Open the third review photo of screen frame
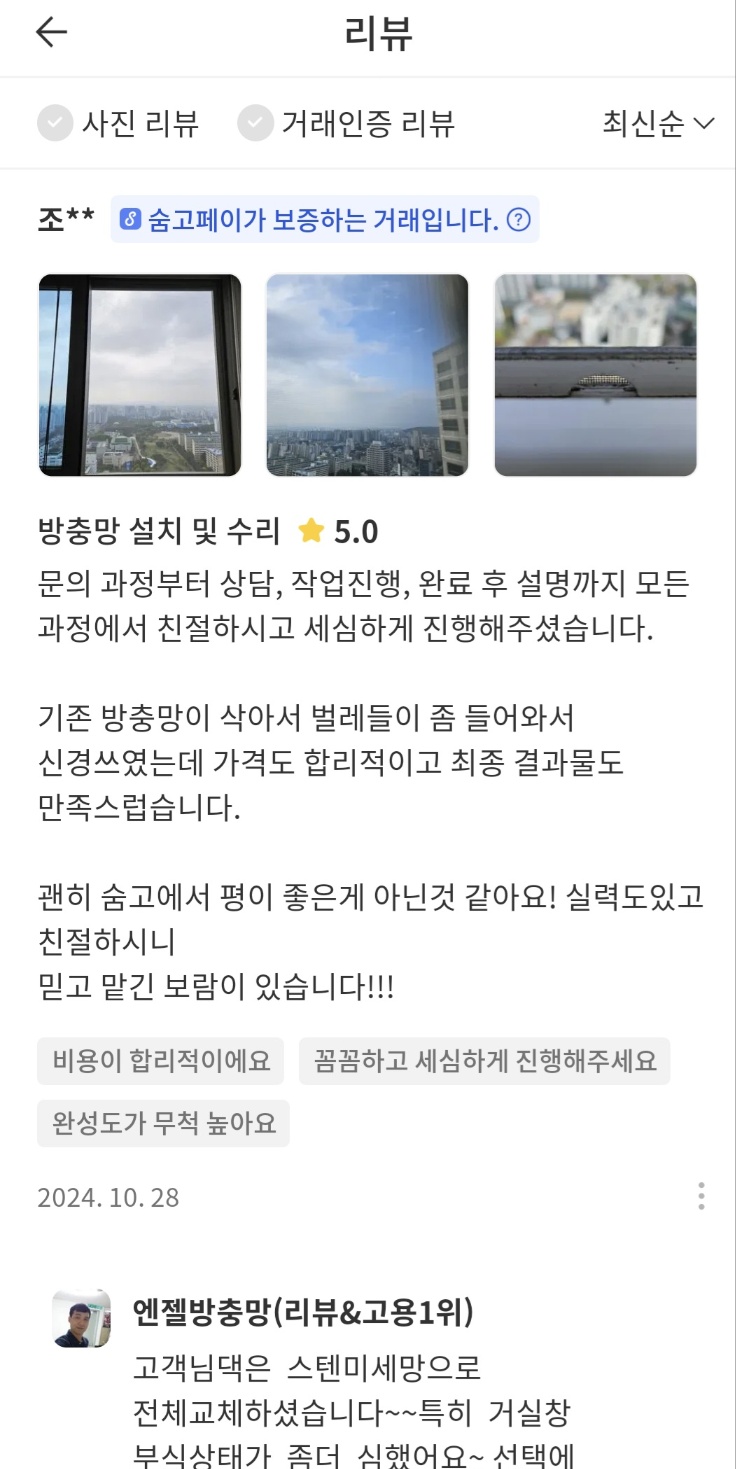The image size is (736, 1469). (595, 375)
